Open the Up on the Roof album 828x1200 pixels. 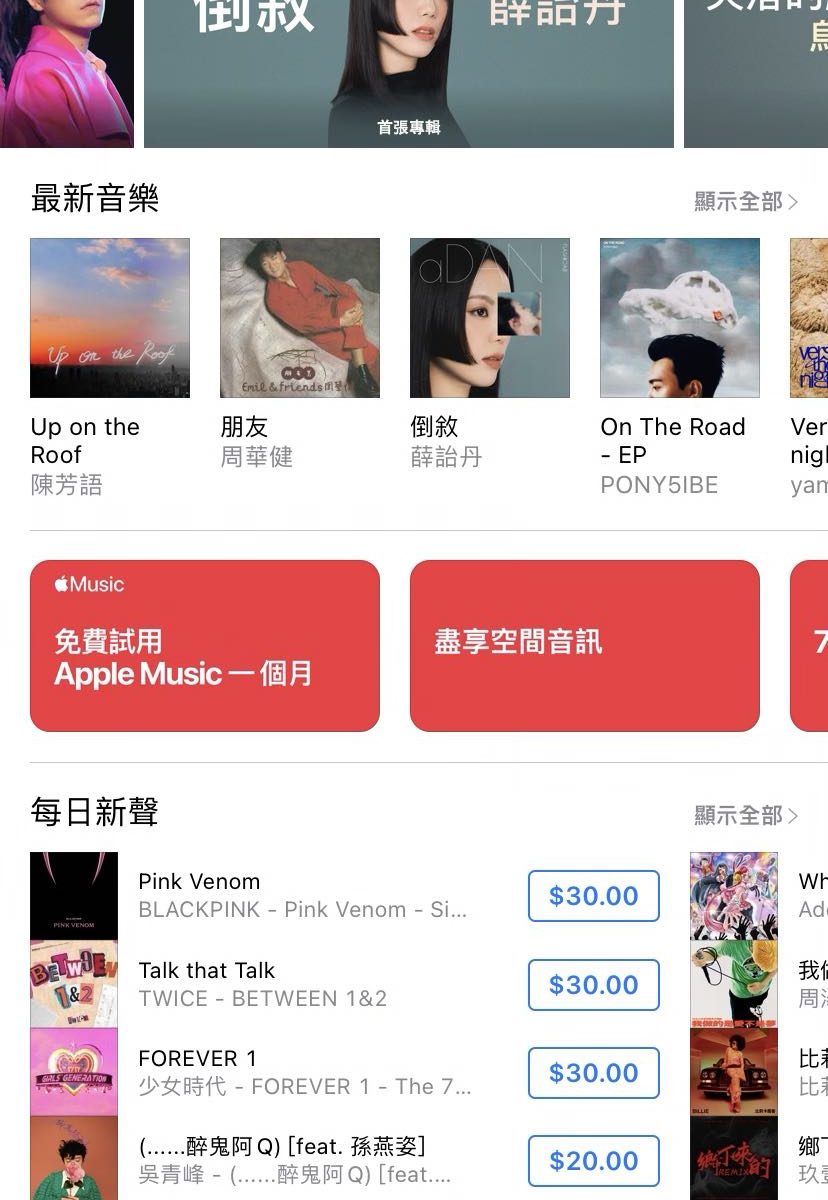click(x=110, y=318)
